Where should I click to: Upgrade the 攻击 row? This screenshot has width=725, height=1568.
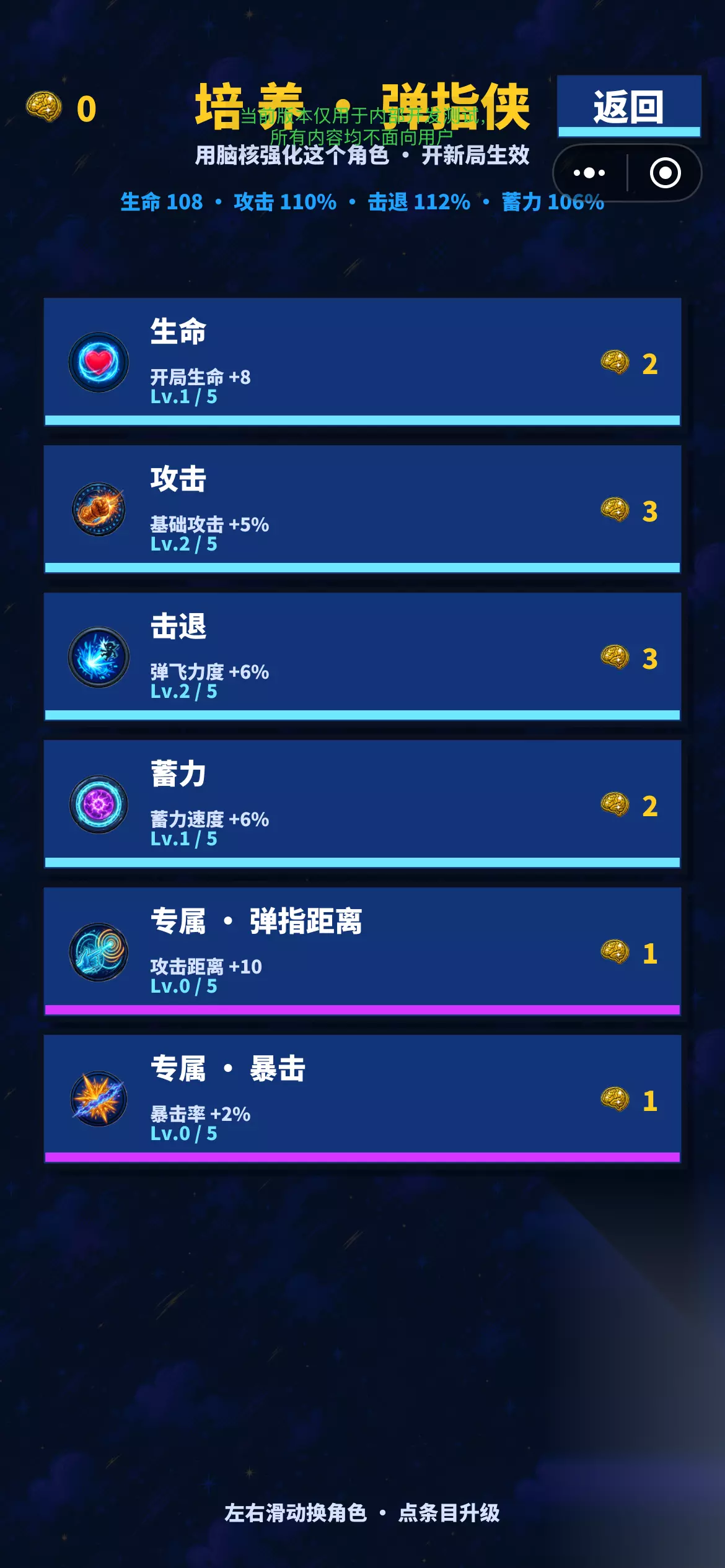tap(362, 510)
